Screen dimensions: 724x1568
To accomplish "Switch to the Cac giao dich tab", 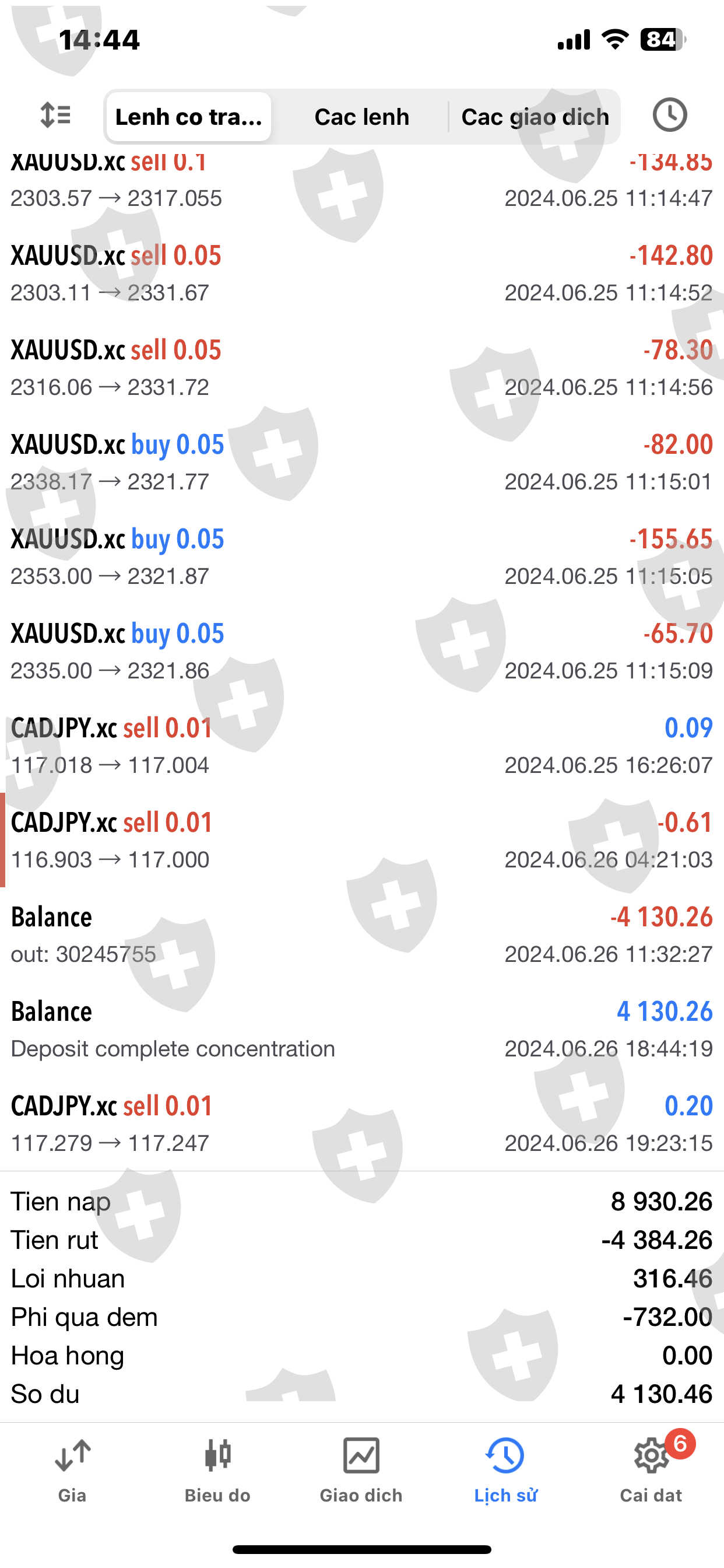I will (x=535, y=116).
